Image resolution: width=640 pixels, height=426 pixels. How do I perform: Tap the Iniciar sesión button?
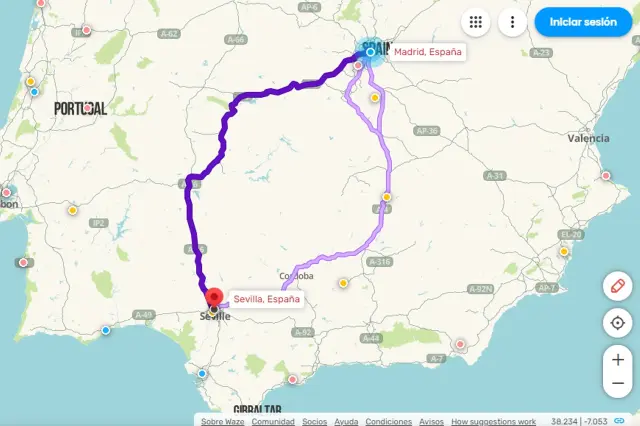tap(584, 22)
